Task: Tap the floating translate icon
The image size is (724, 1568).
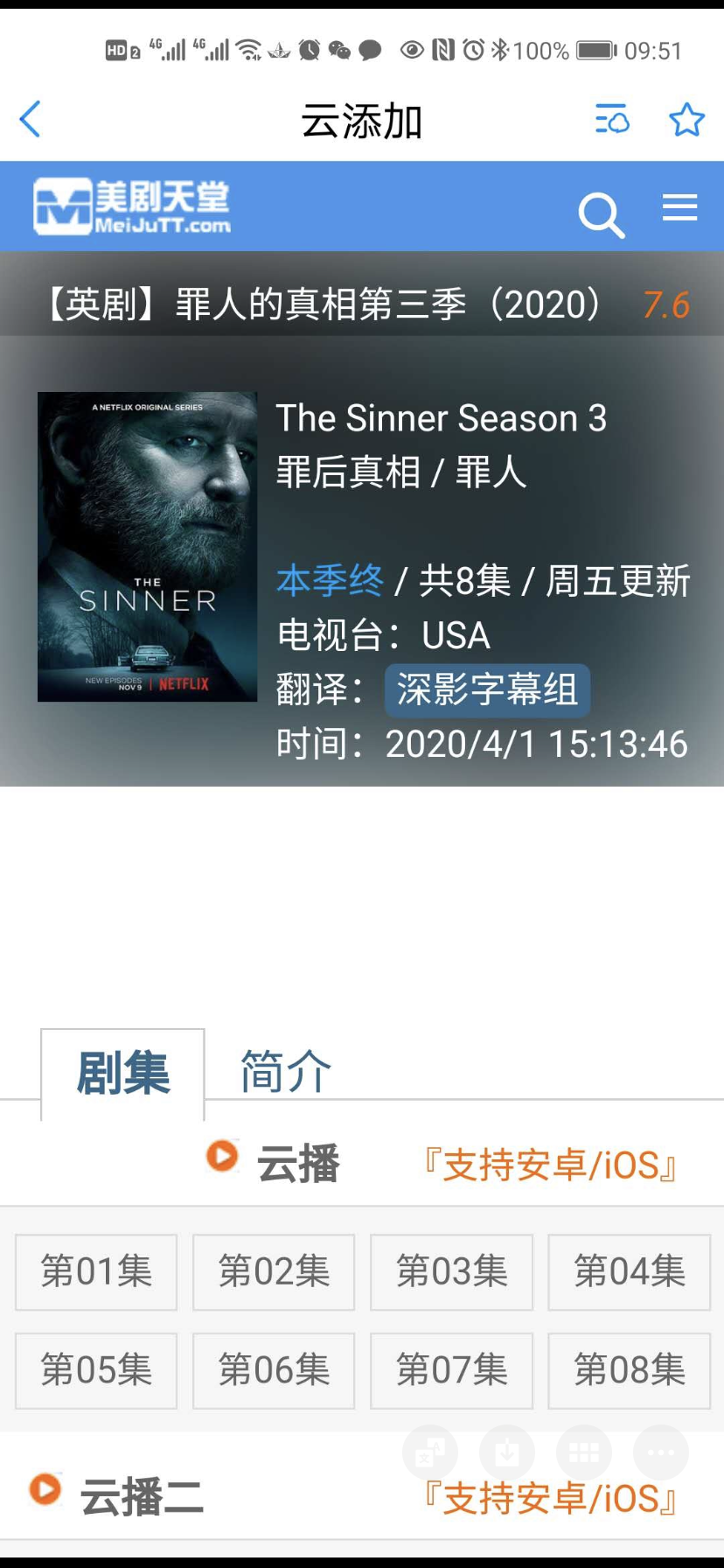Action: coord(430,1452)
